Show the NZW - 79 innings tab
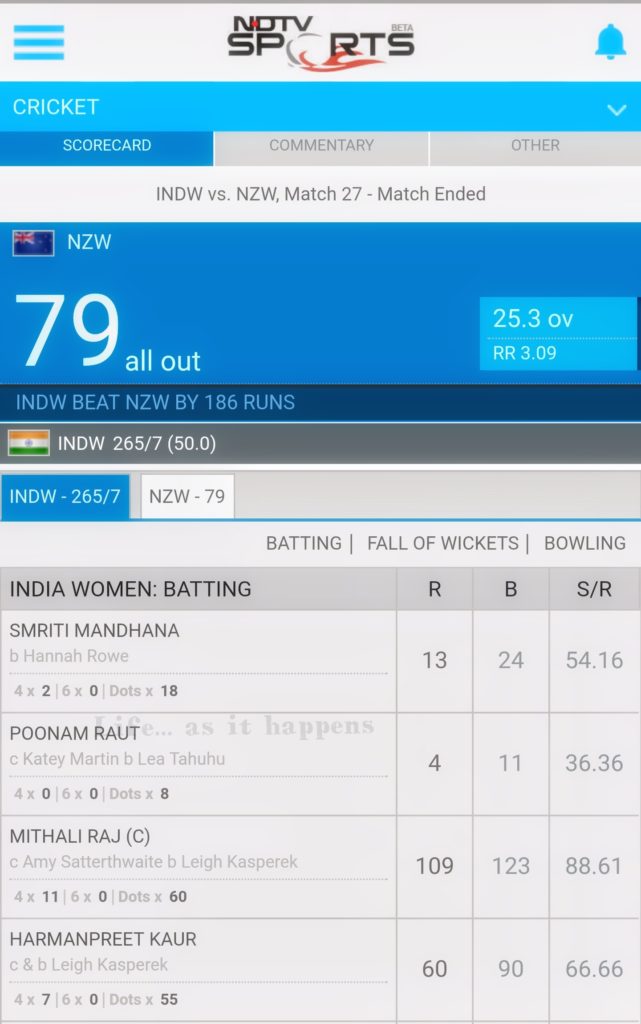Screen dimensions: 641x1024 pos(187,497)
